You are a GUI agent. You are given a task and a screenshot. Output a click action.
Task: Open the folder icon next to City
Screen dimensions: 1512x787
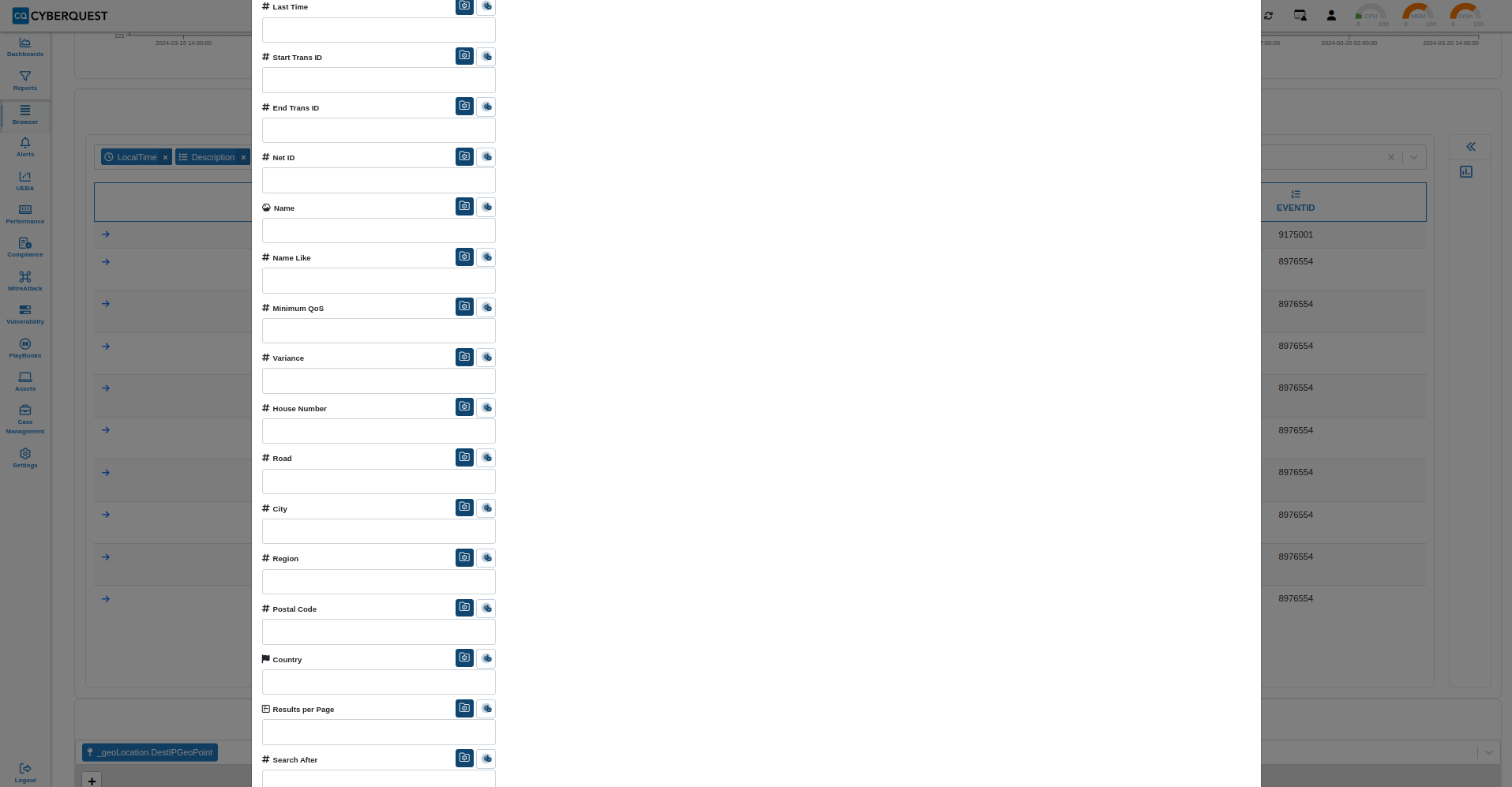(464, 507)
